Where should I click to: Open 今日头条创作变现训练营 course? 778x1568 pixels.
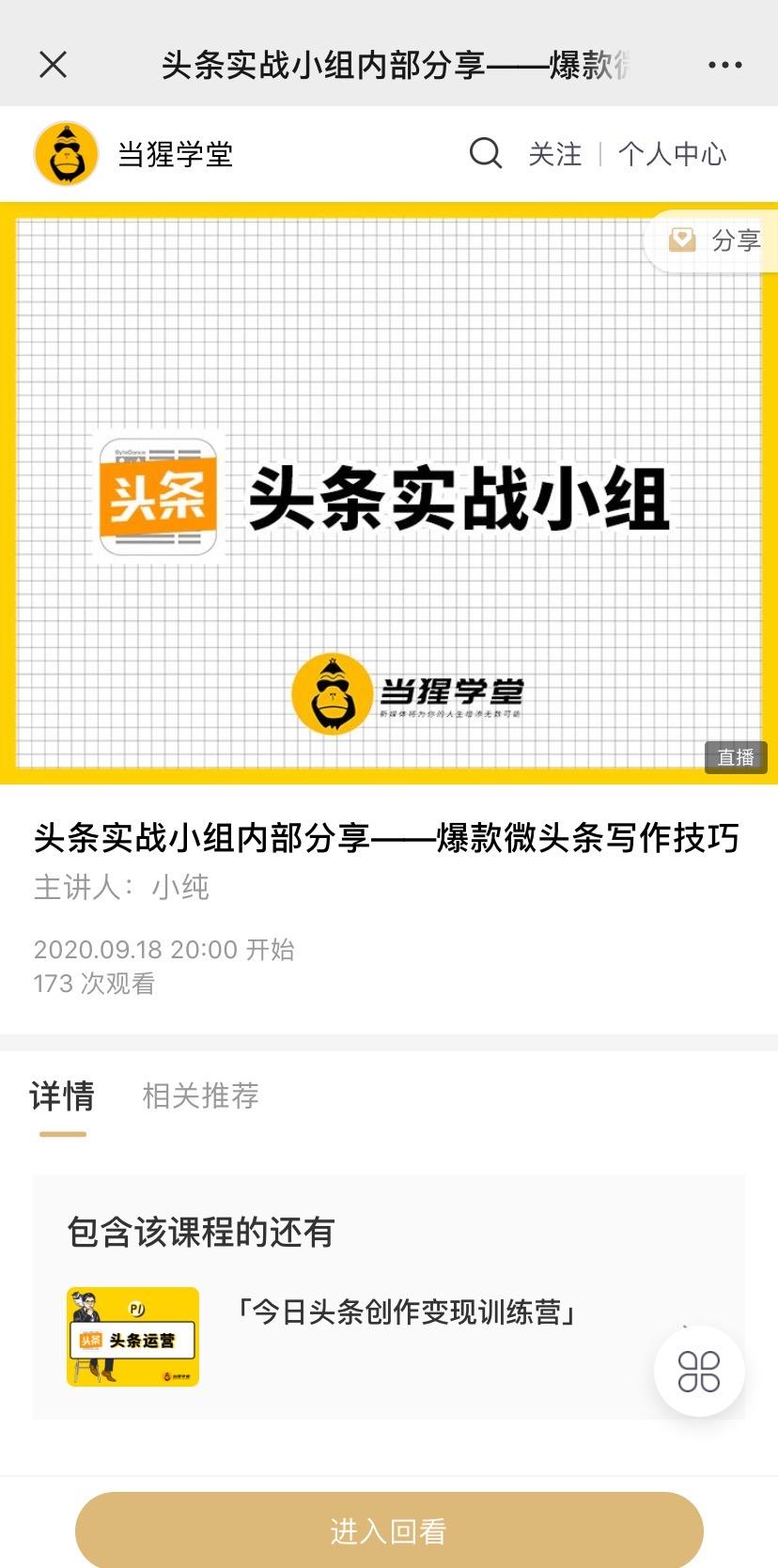coord(404,1312)
